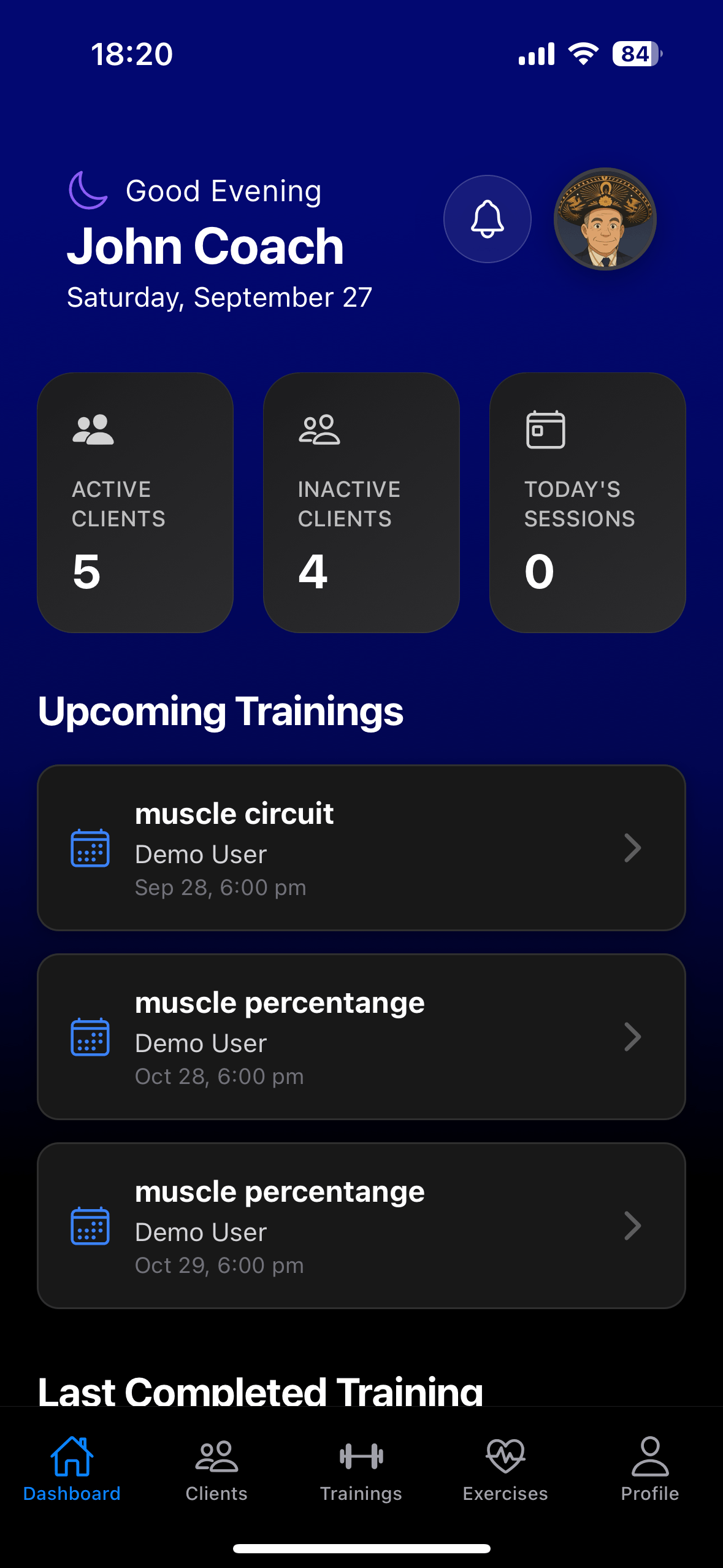Switch to the Trainings tab
The width and height of the screenshot is (723, 1568).
coord(361,1469)
